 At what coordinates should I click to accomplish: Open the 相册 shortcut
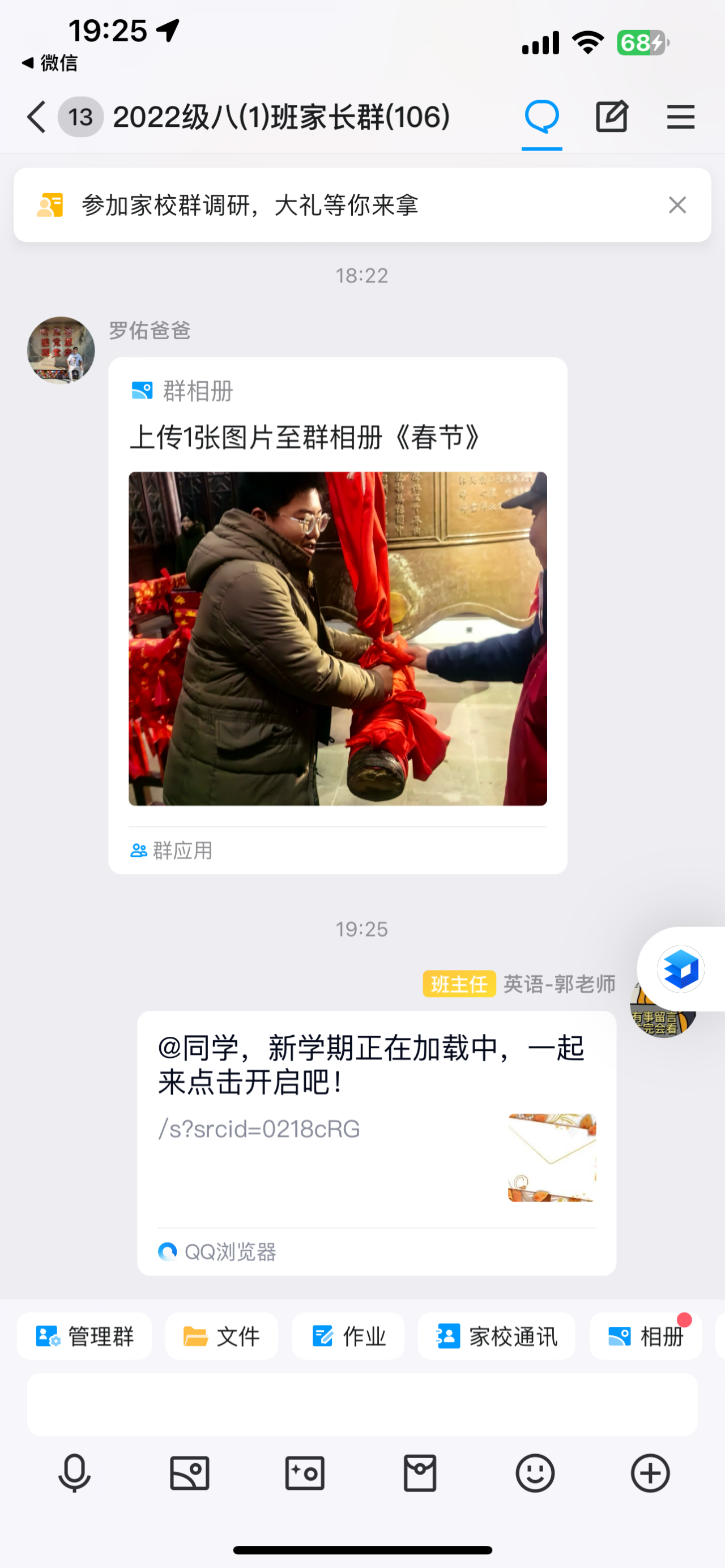(x=645, y=1336)
